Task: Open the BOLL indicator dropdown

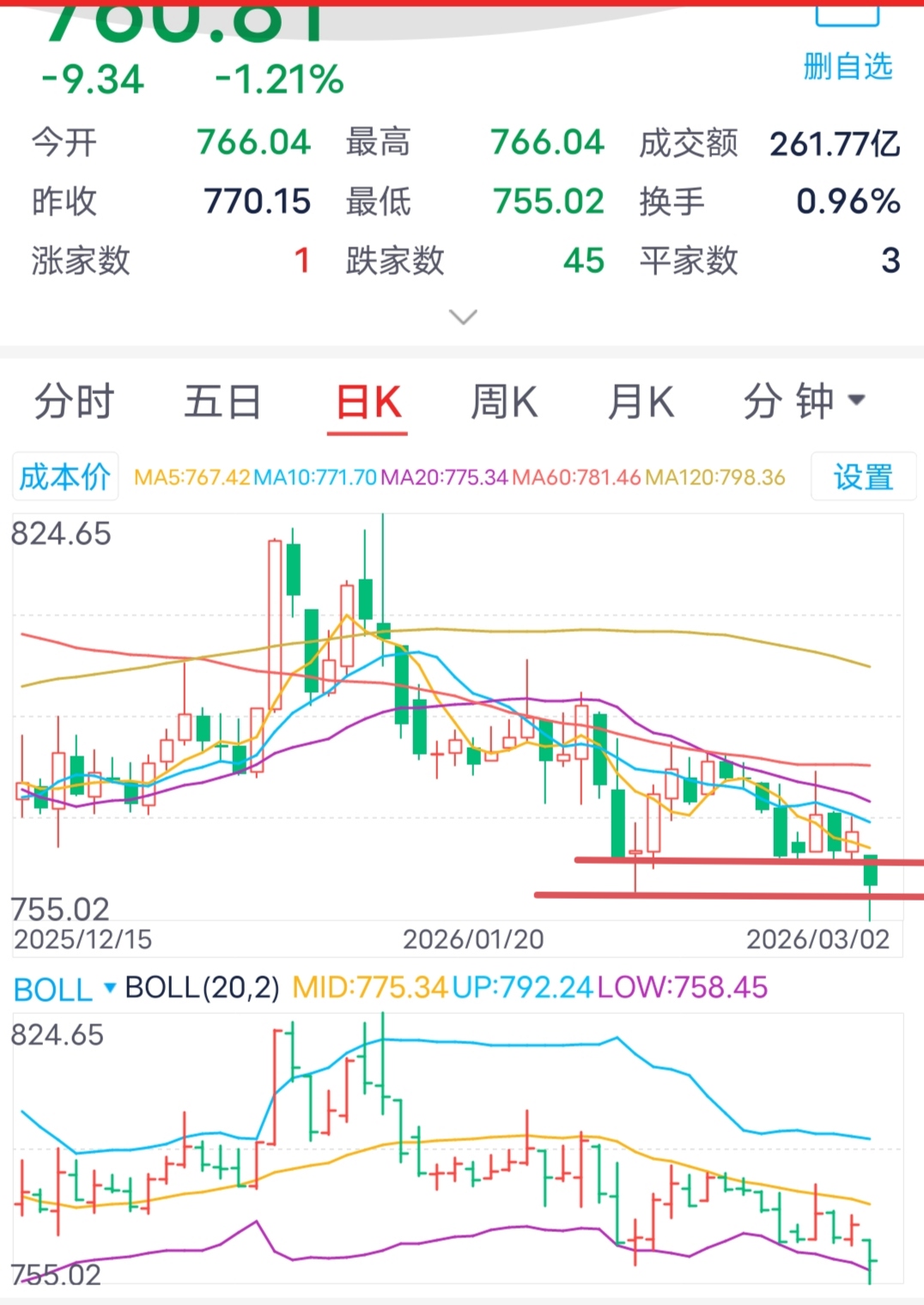Action: tap(64, 989)
